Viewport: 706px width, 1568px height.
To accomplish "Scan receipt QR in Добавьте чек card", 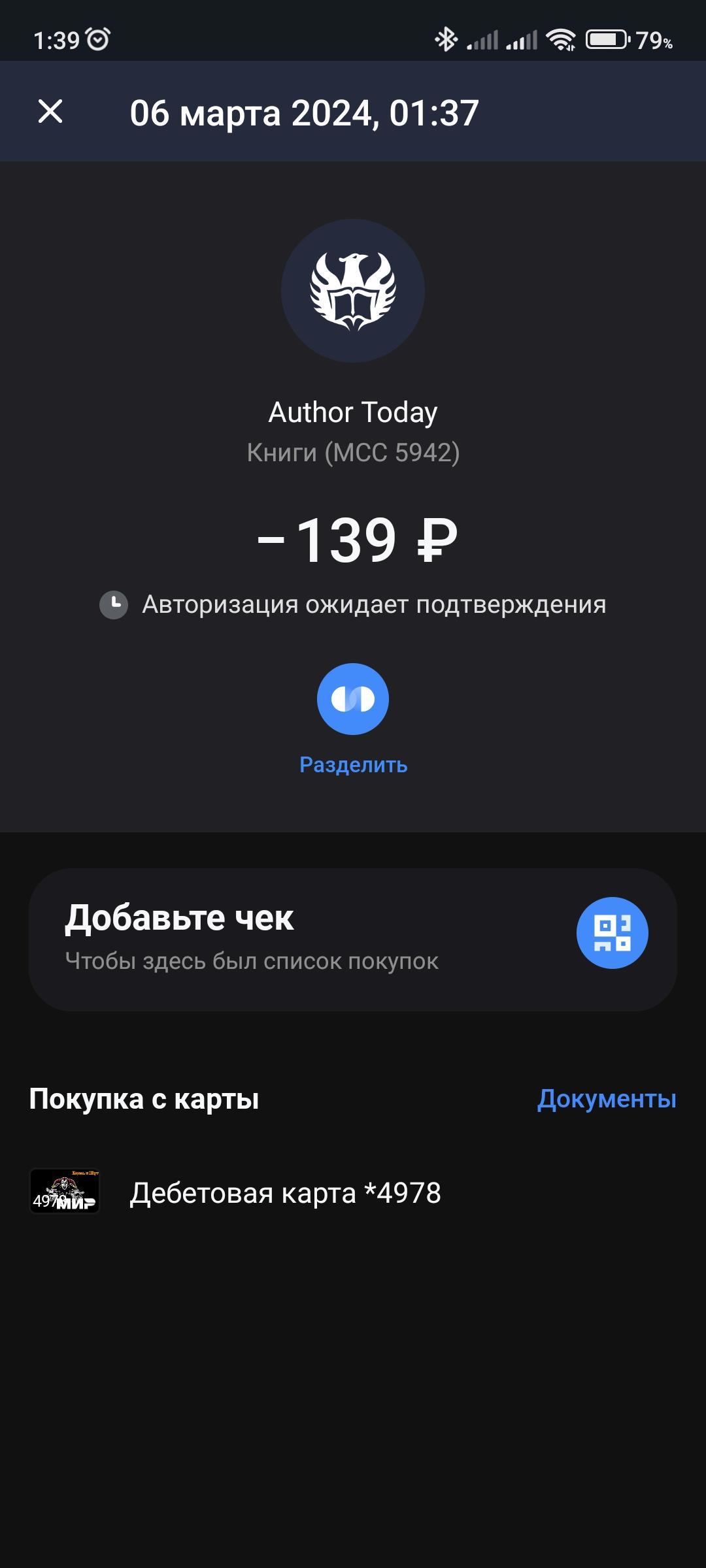I will (x=612, y=933).
